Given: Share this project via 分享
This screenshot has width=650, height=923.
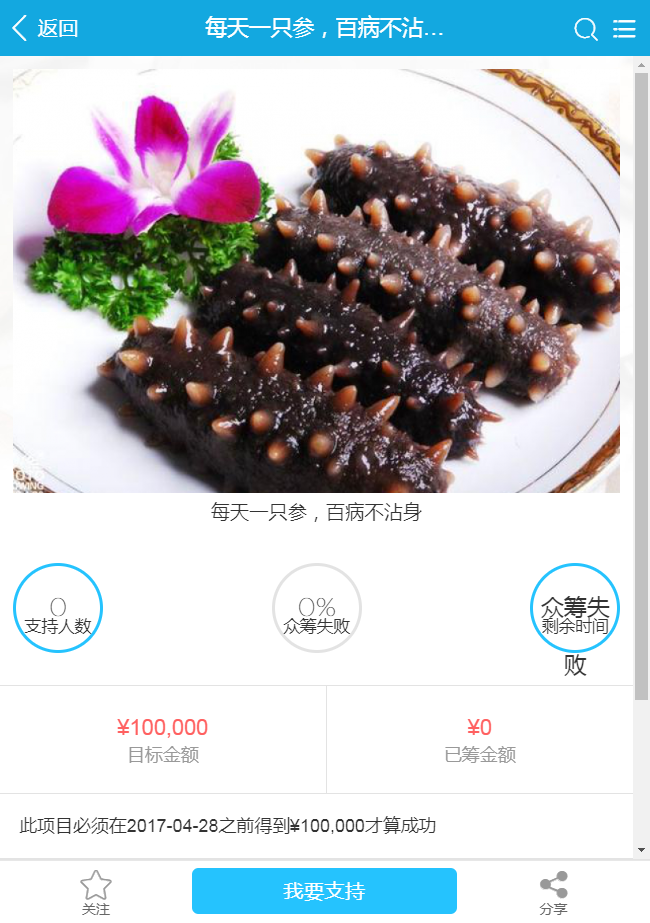Looking at the screenshot, I should click(x=553, y=892).
